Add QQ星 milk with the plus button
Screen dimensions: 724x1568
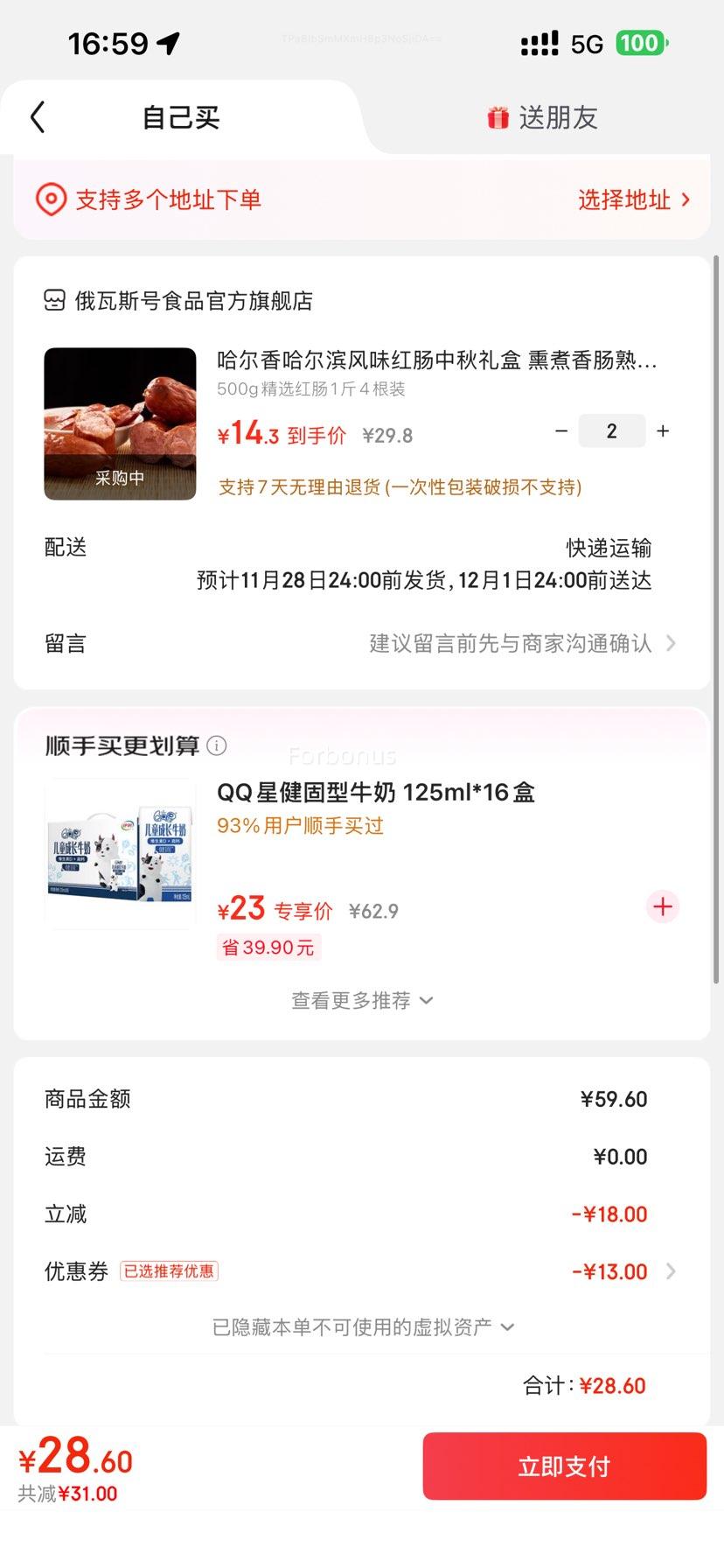pyautogui.click(x=662, y=906)
